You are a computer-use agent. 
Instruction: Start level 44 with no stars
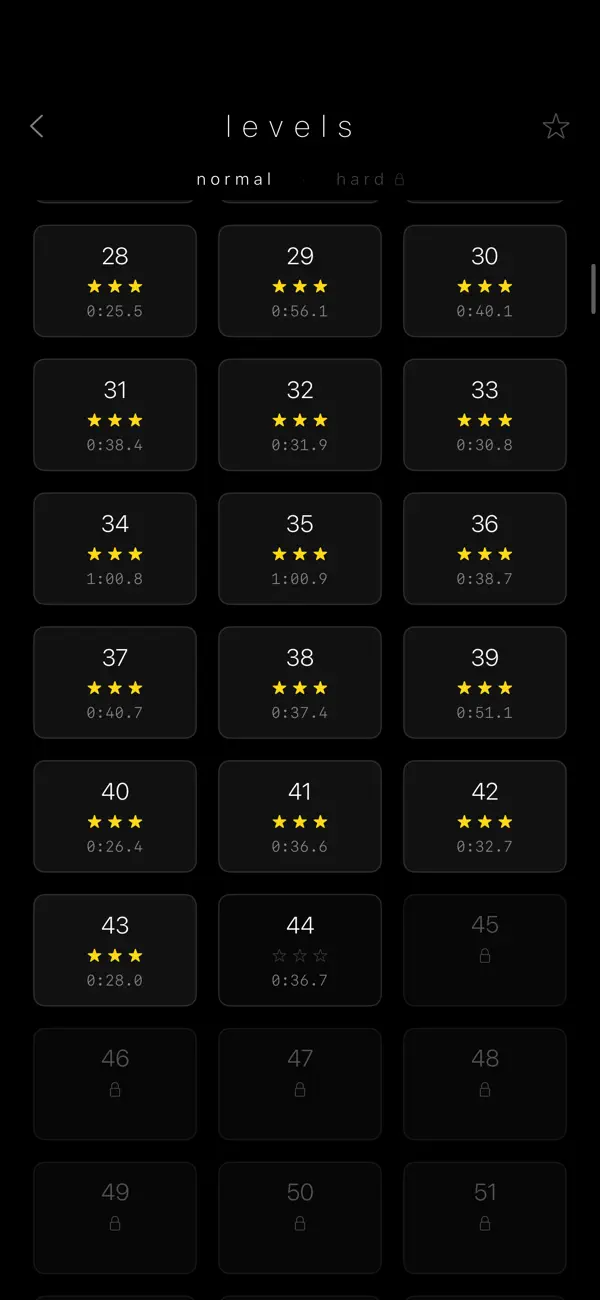pyautogui.click(x=300, y=951)
